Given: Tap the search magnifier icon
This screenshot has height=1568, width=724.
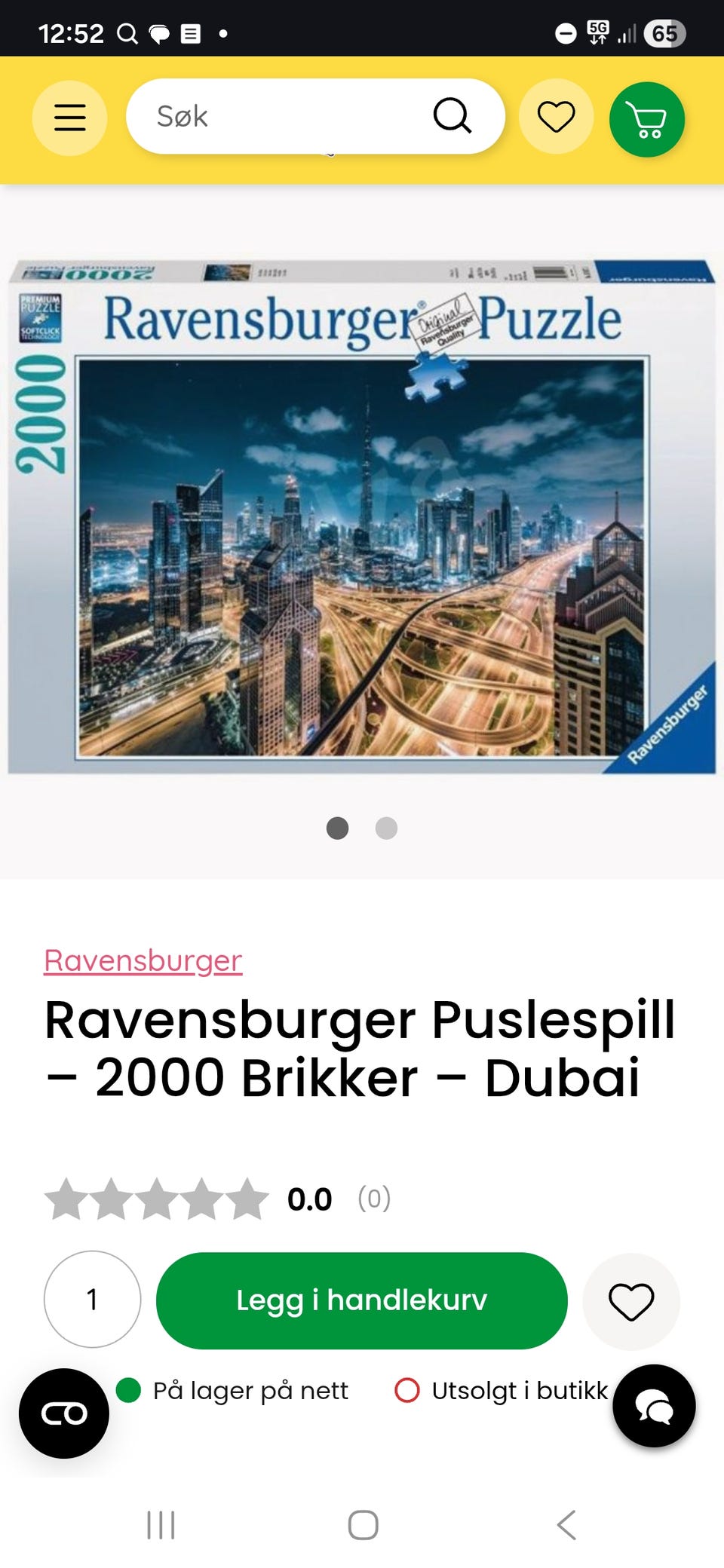Looking at the screenshot, I should [x=452, y=117].
